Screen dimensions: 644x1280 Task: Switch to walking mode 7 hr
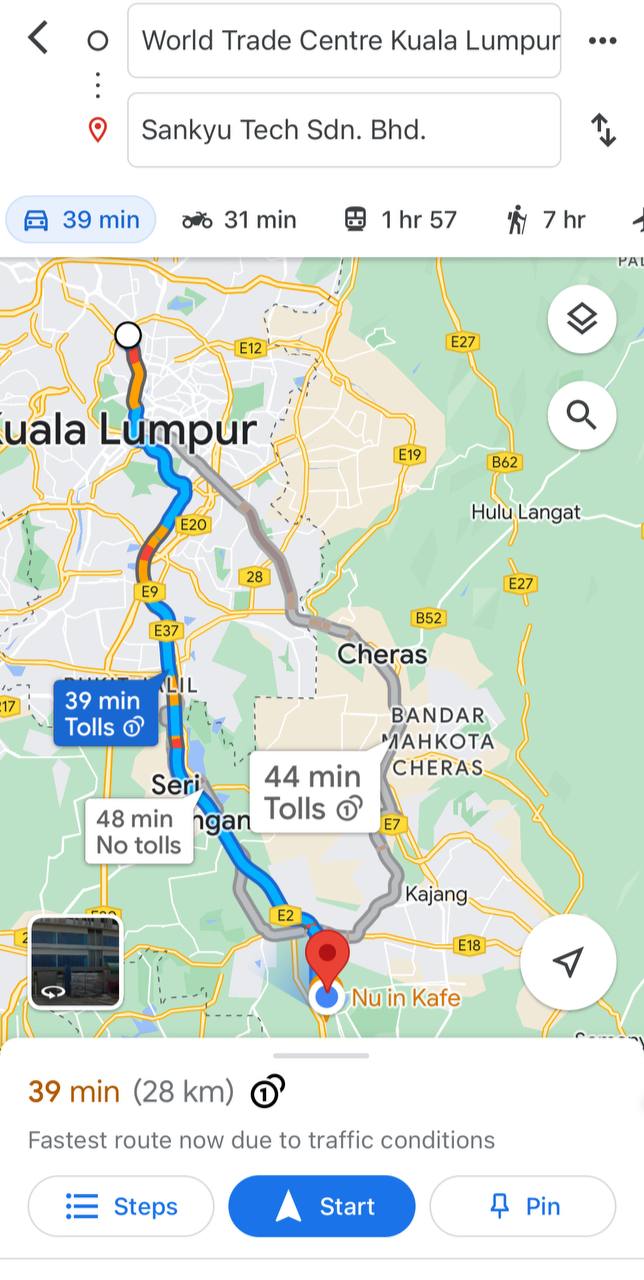click(545, 220)
